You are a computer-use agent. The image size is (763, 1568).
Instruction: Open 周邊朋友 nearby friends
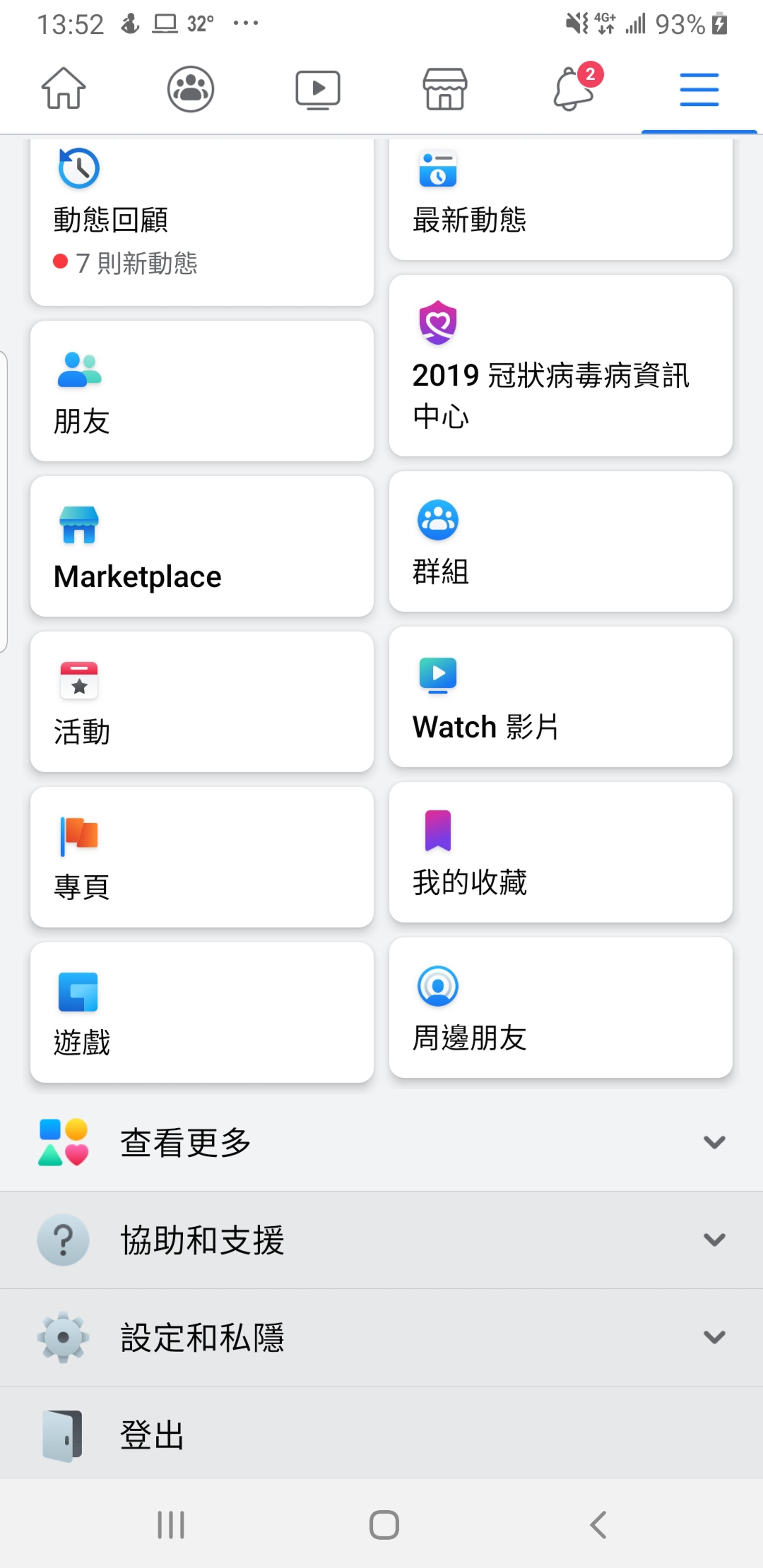(560, 1007)
